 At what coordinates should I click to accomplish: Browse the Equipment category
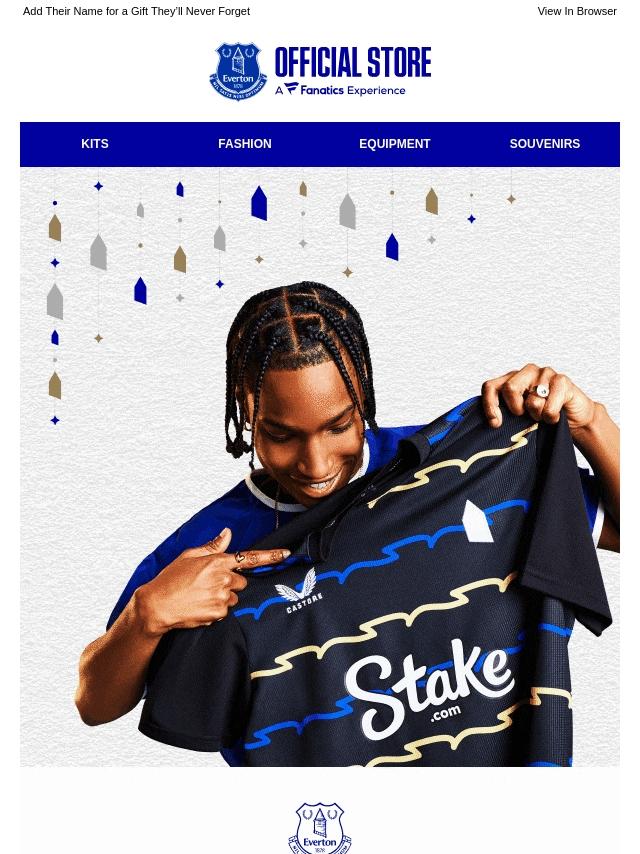click(395, 144)
